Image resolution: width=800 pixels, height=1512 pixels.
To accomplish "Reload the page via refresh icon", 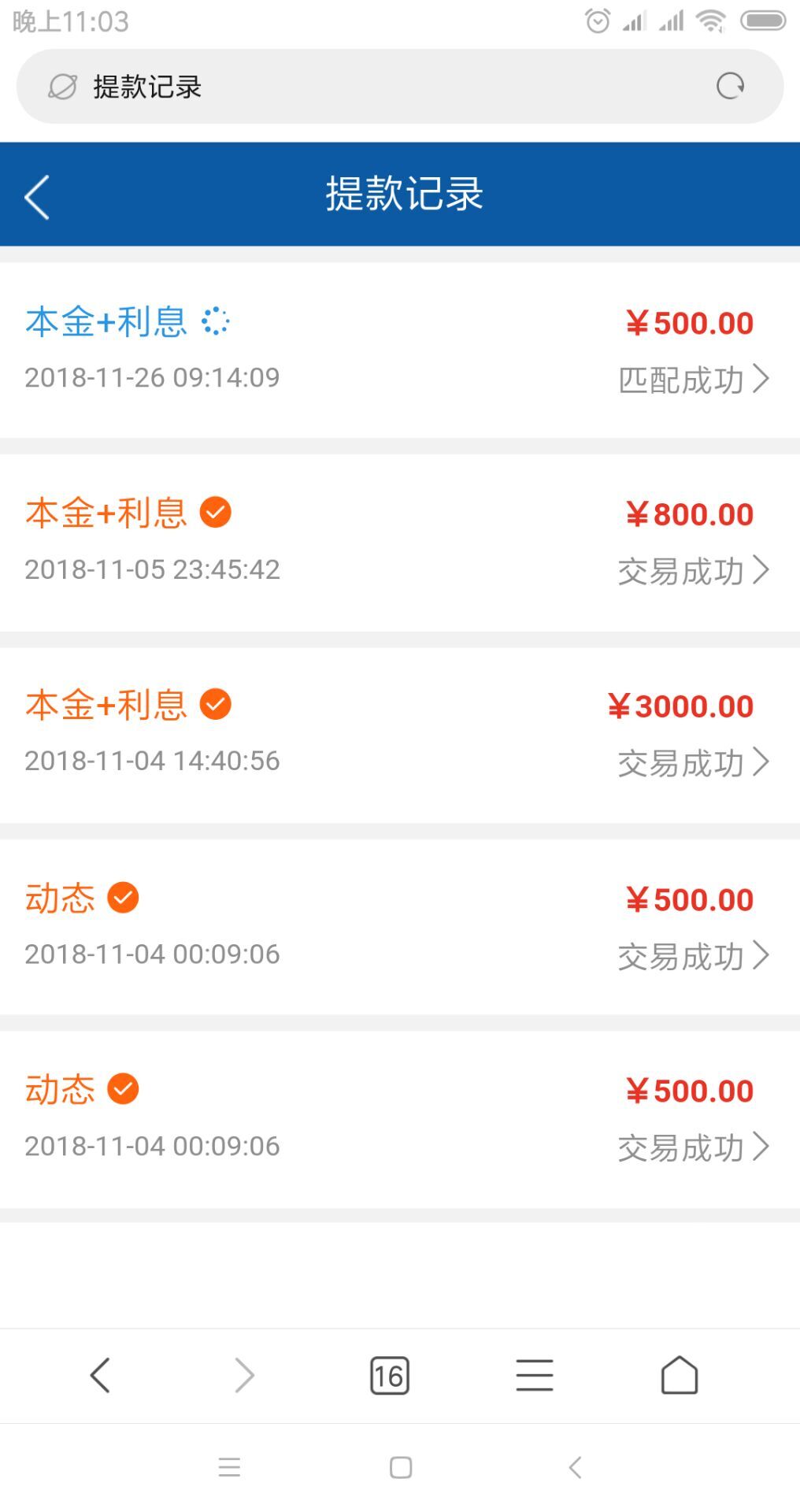I will [x=731, y=86].
